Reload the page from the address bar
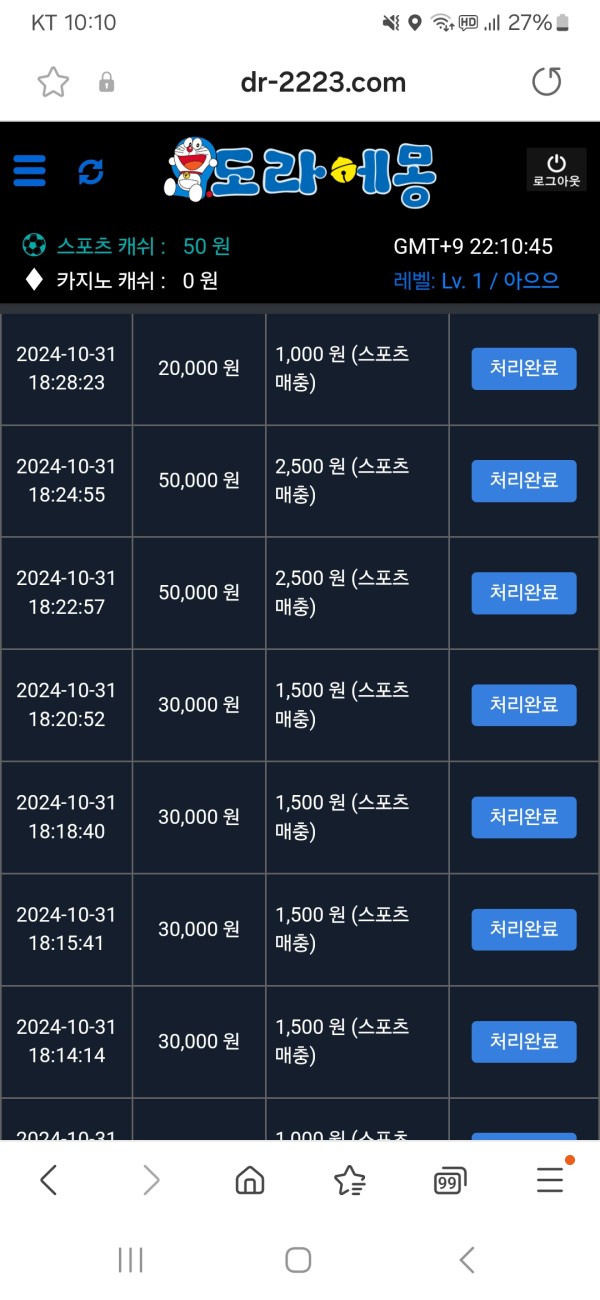 pyautogui.click(x=546, y=82)
